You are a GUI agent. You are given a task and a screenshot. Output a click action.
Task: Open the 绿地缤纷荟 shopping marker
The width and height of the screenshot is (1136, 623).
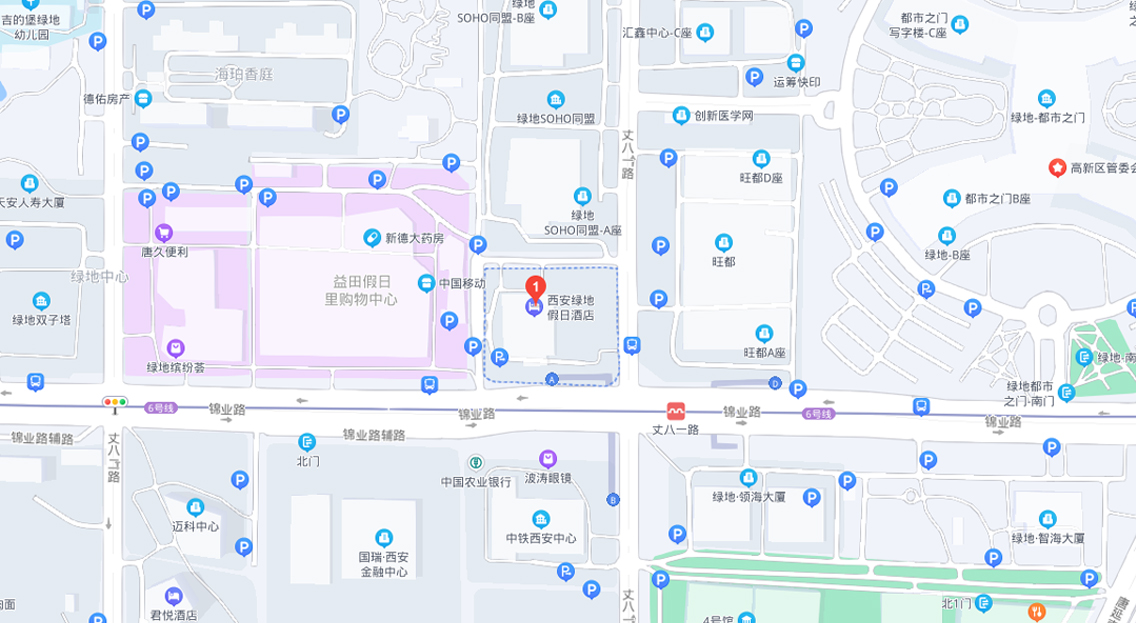pos(176,348)
